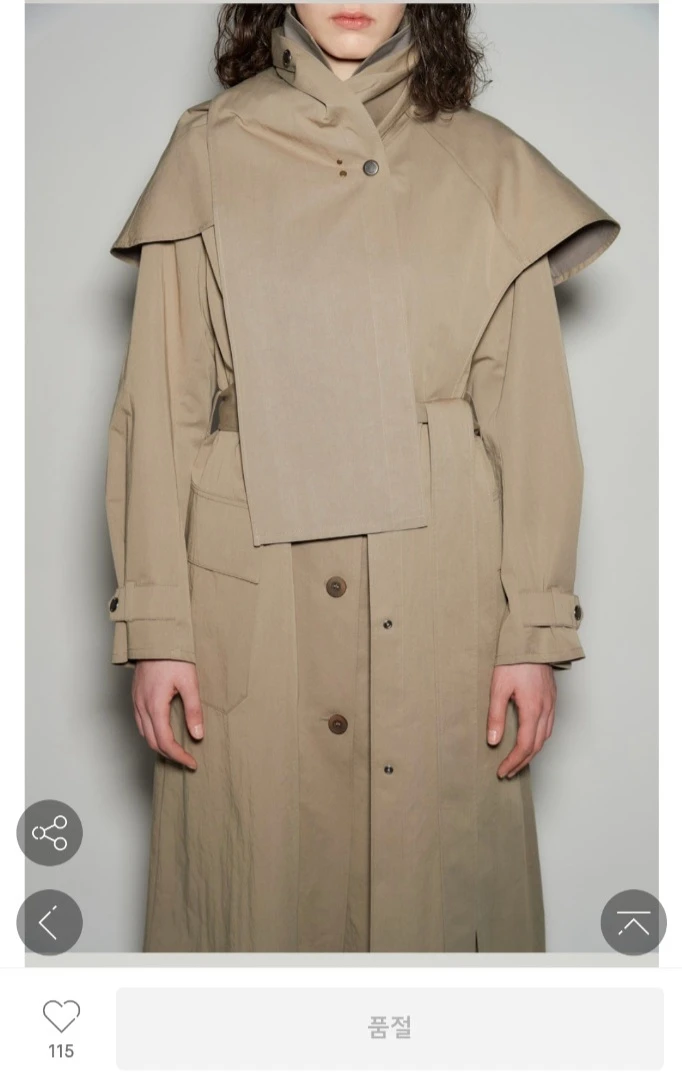Tap the 품절 sold out button
Viewport: 682px width, 1088px height.
(389, 1028)
